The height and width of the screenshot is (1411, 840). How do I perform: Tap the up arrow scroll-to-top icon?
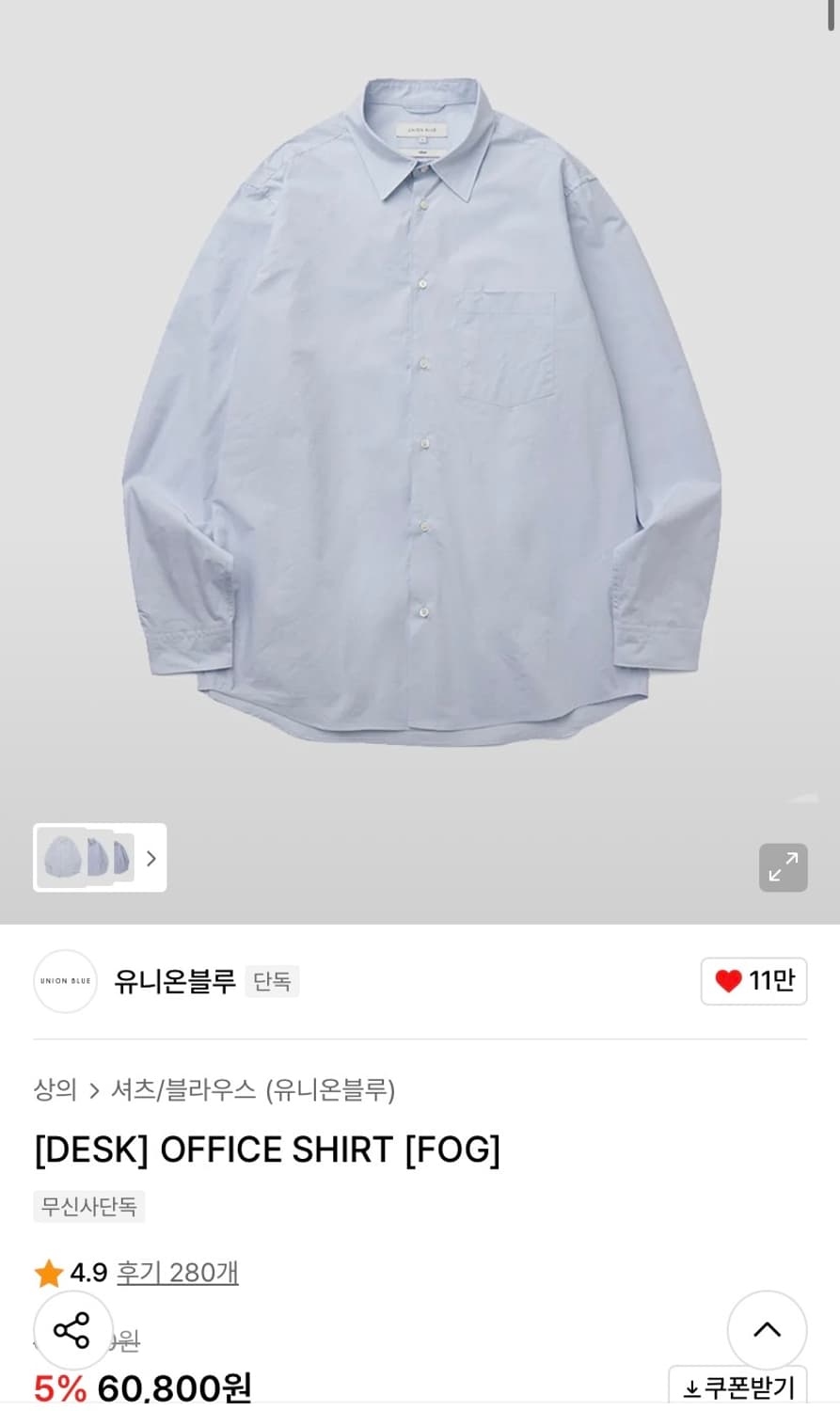[767, 1330]
